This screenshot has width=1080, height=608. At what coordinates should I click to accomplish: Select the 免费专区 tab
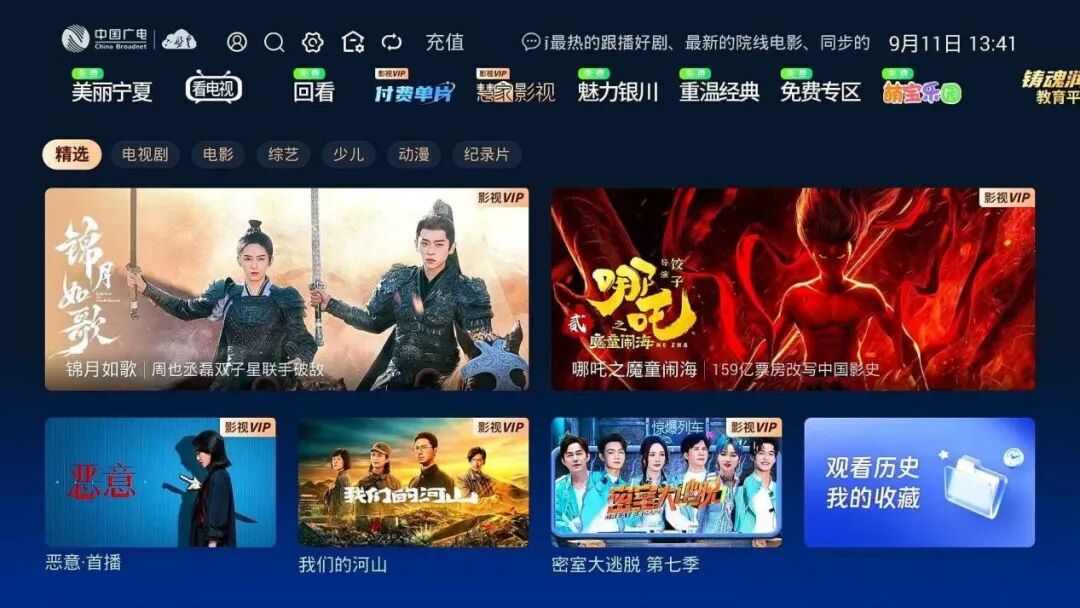[x=820, y=91]
